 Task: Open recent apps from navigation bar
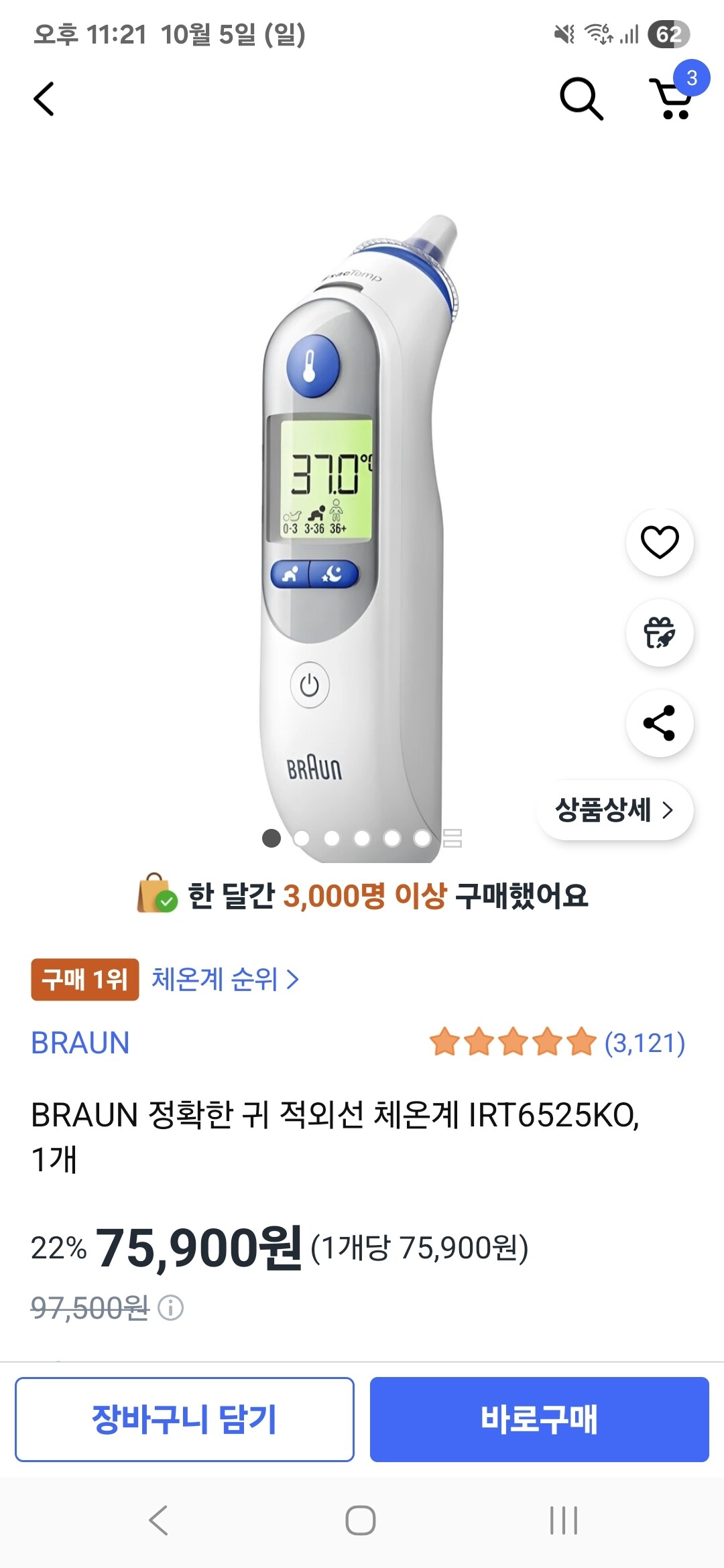[563, 1520]
